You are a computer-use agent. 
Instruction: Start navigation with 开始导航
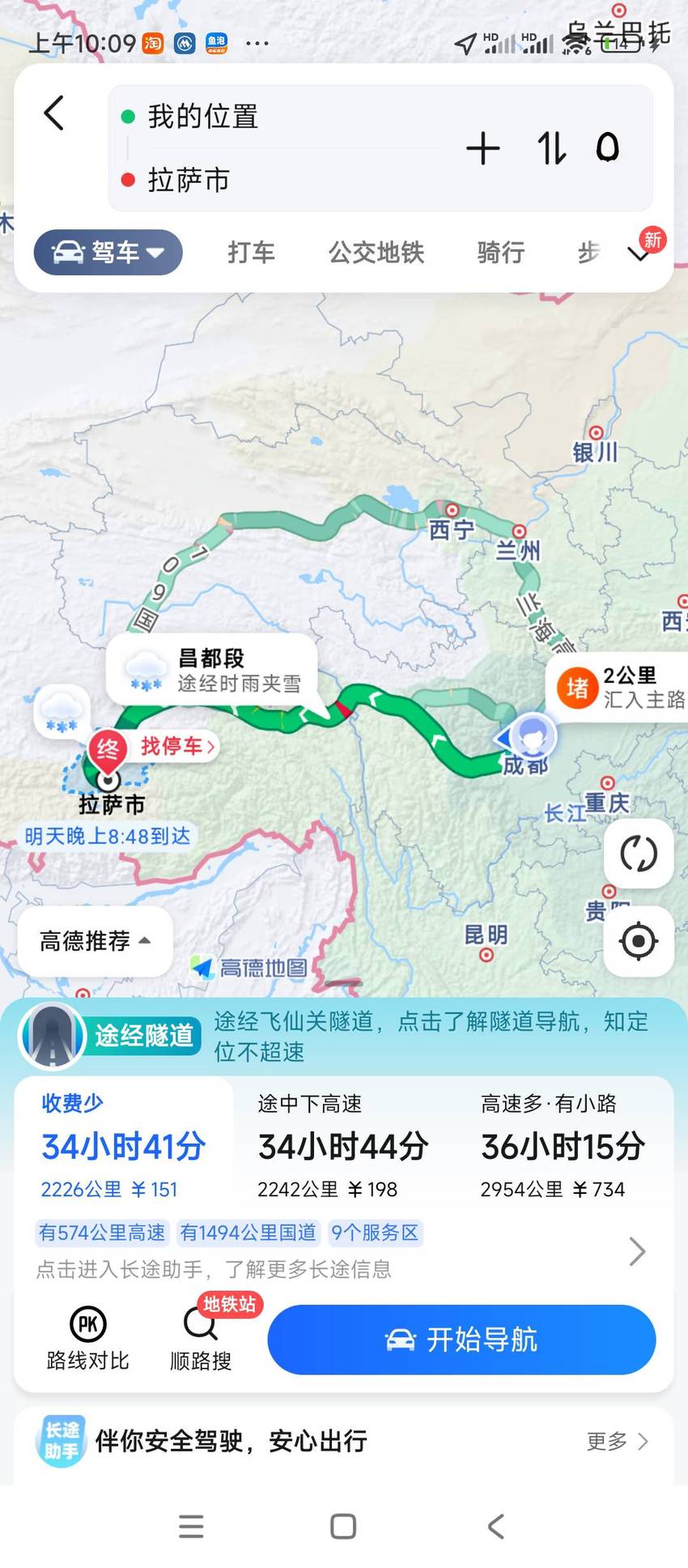point(461,1340)
